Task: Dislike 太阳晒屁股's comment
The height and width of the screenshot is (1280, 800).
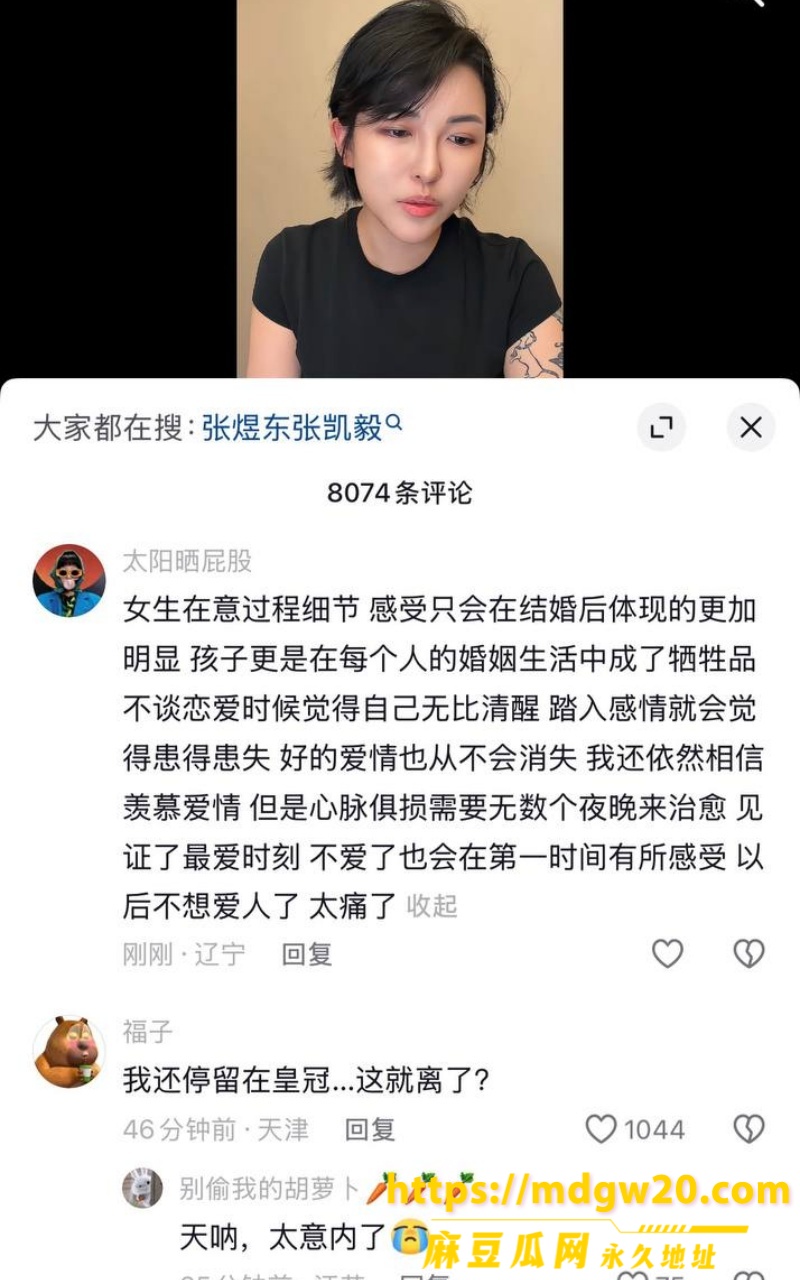Action: (x=749, y=954)
